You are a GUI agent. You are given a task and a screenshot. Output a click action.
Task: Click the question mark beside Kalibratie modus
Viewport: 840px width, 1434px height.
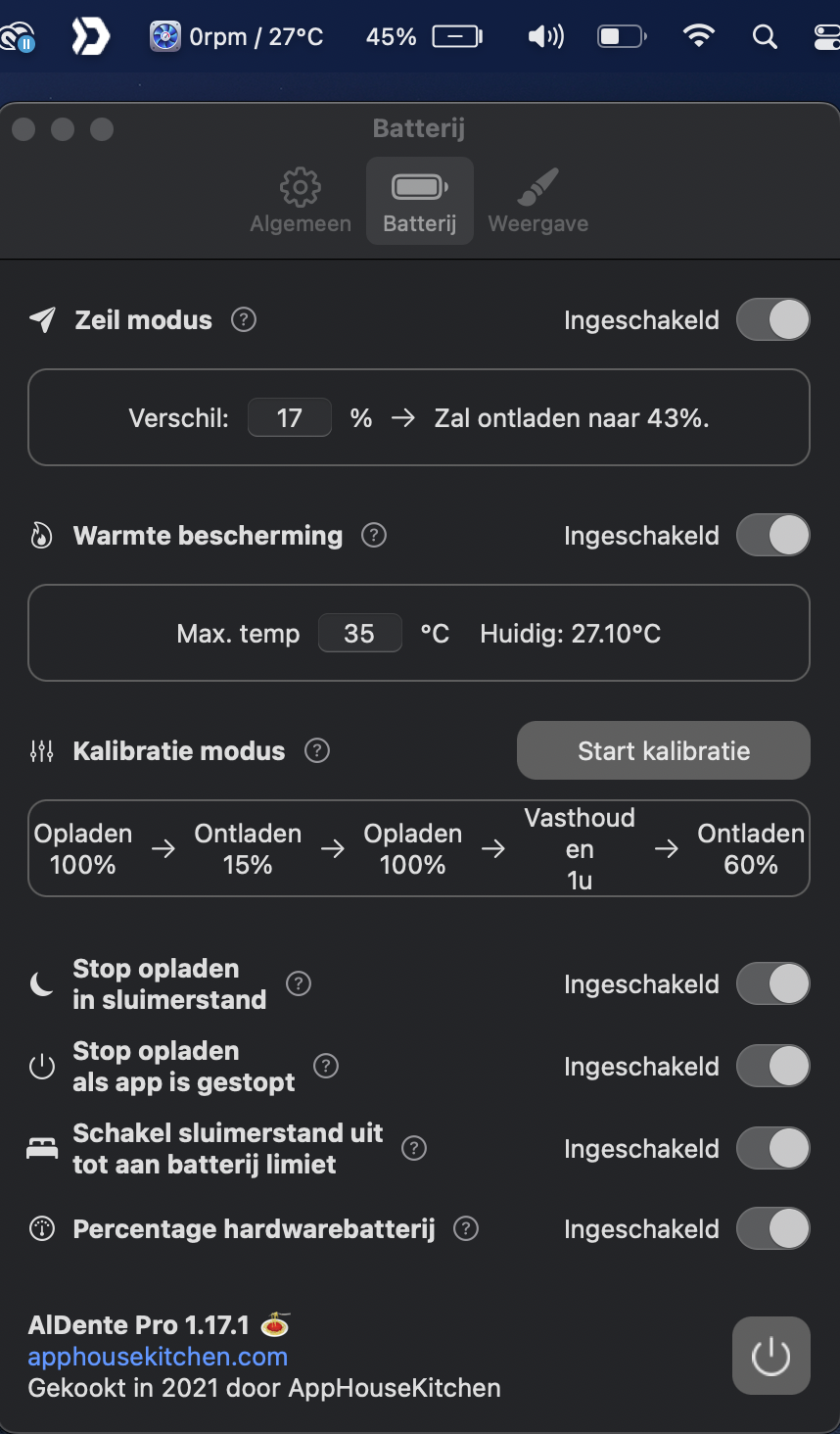point(316,750)
